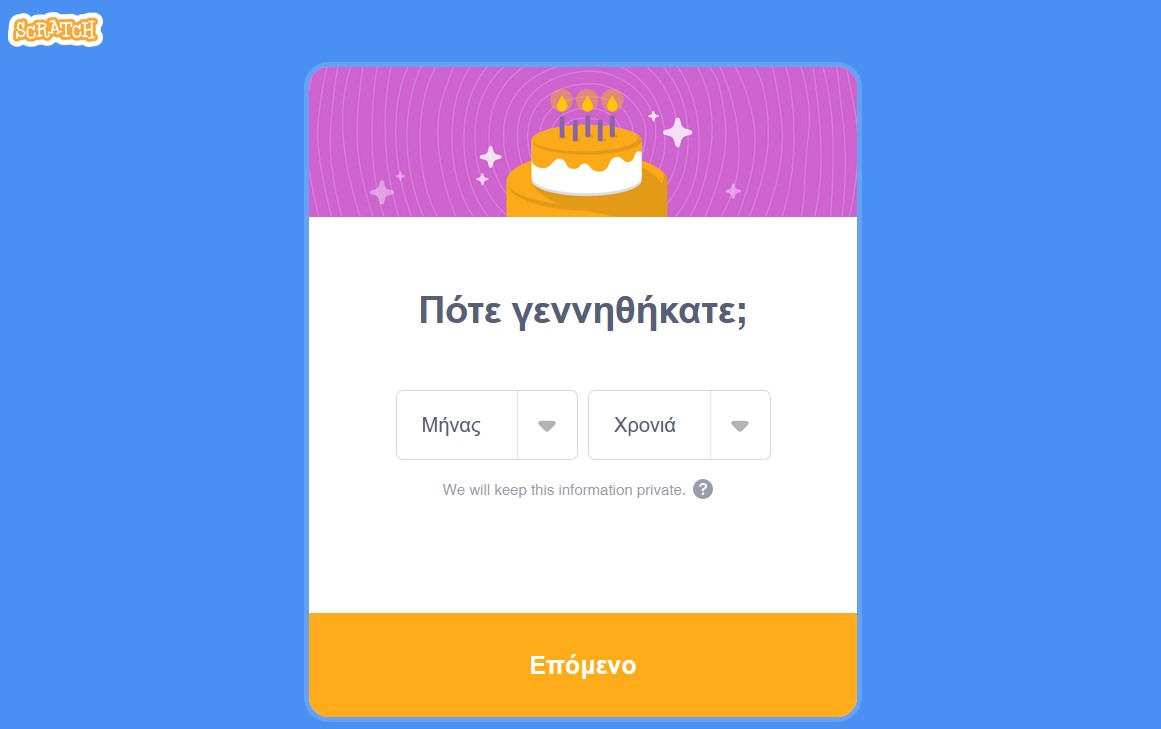This screenshot has height=729, width=1161.
Task: Tap the question mark privacy help icon
Action: pos(703,489)
